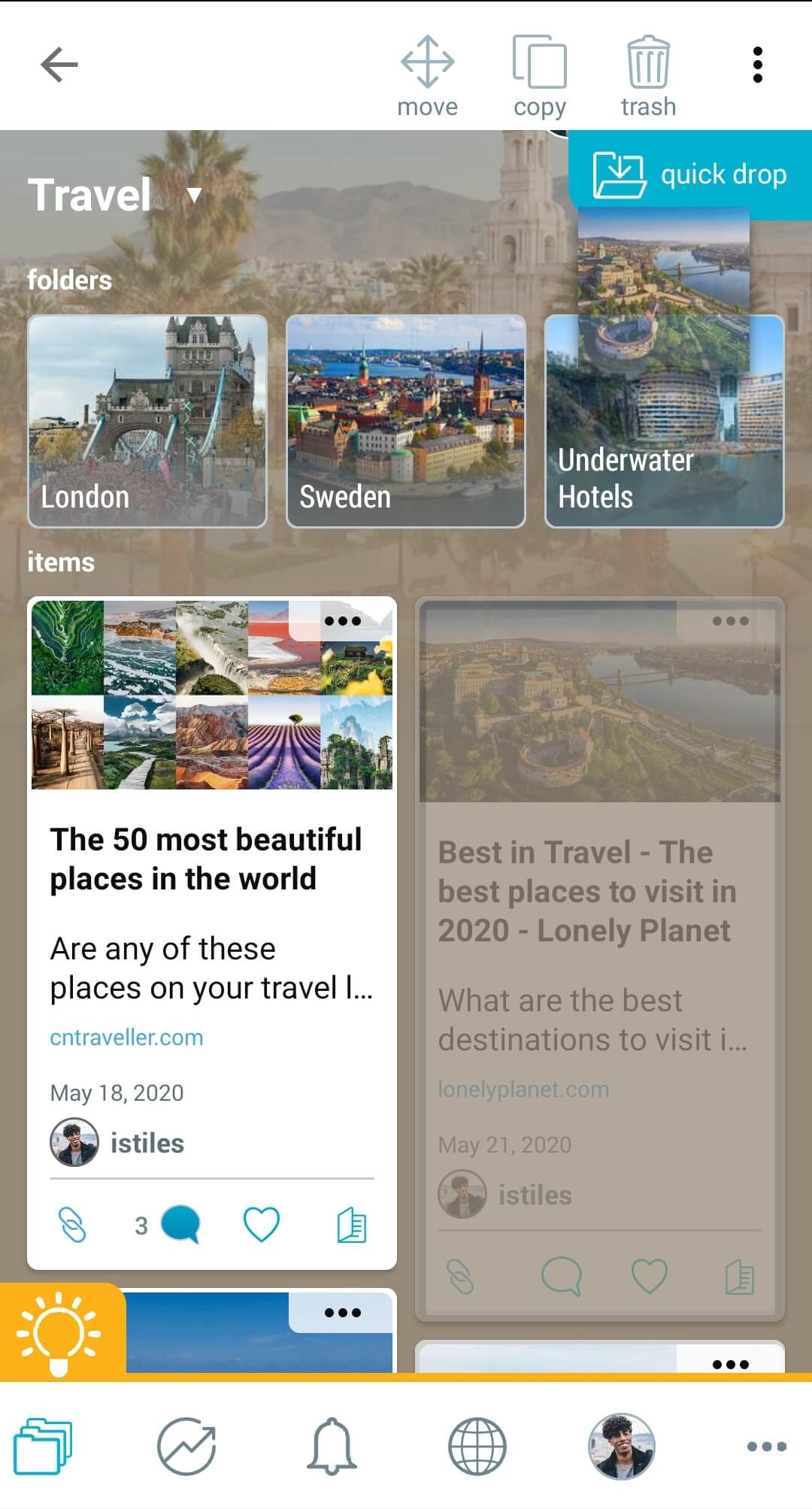The image size is (812, 1509).
Task: Expand the Travel folder dropdown
Action: [x=194, y=195]
